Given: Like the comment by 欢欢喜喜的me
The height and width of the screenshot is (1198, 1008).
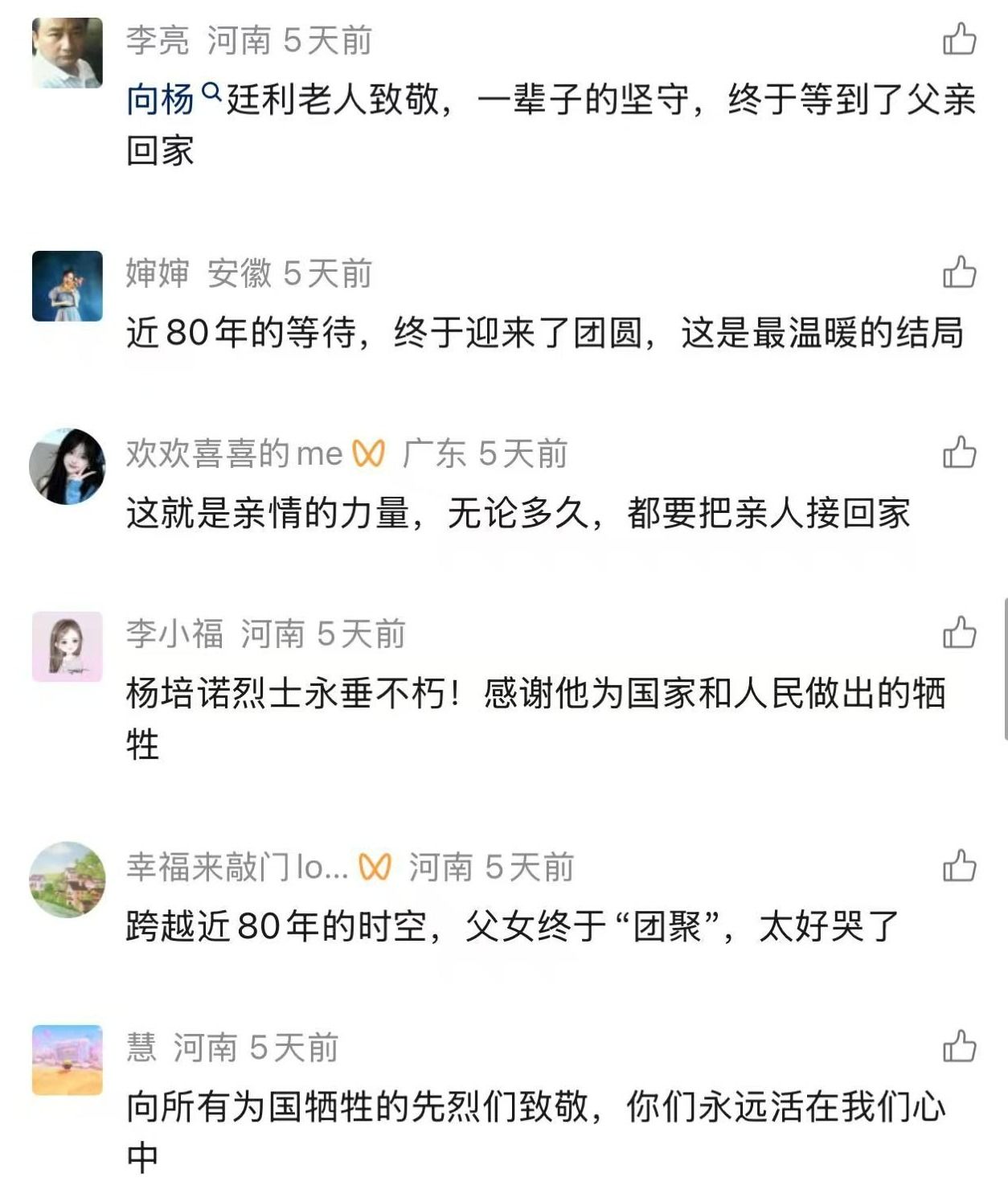Looking at the screenshot, I should tap(959, 453).
